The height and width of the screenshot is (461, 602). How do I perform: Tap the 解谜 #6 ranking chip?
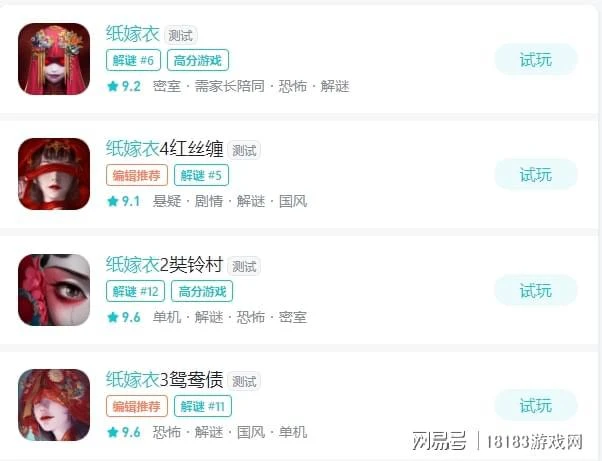click(x=133, y=60)
